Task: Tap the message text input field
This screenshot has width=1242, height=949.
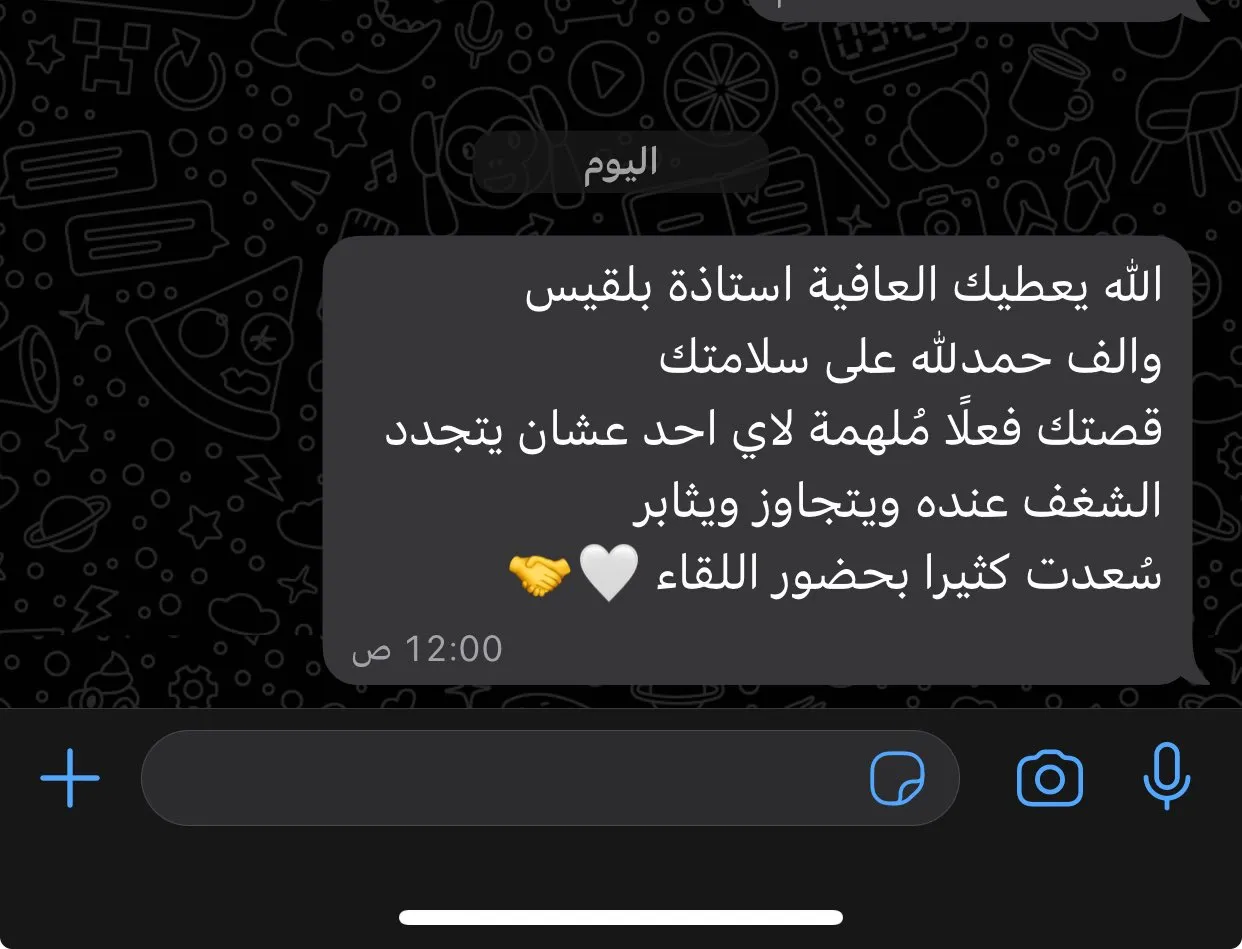Action: tap(500, 778)
